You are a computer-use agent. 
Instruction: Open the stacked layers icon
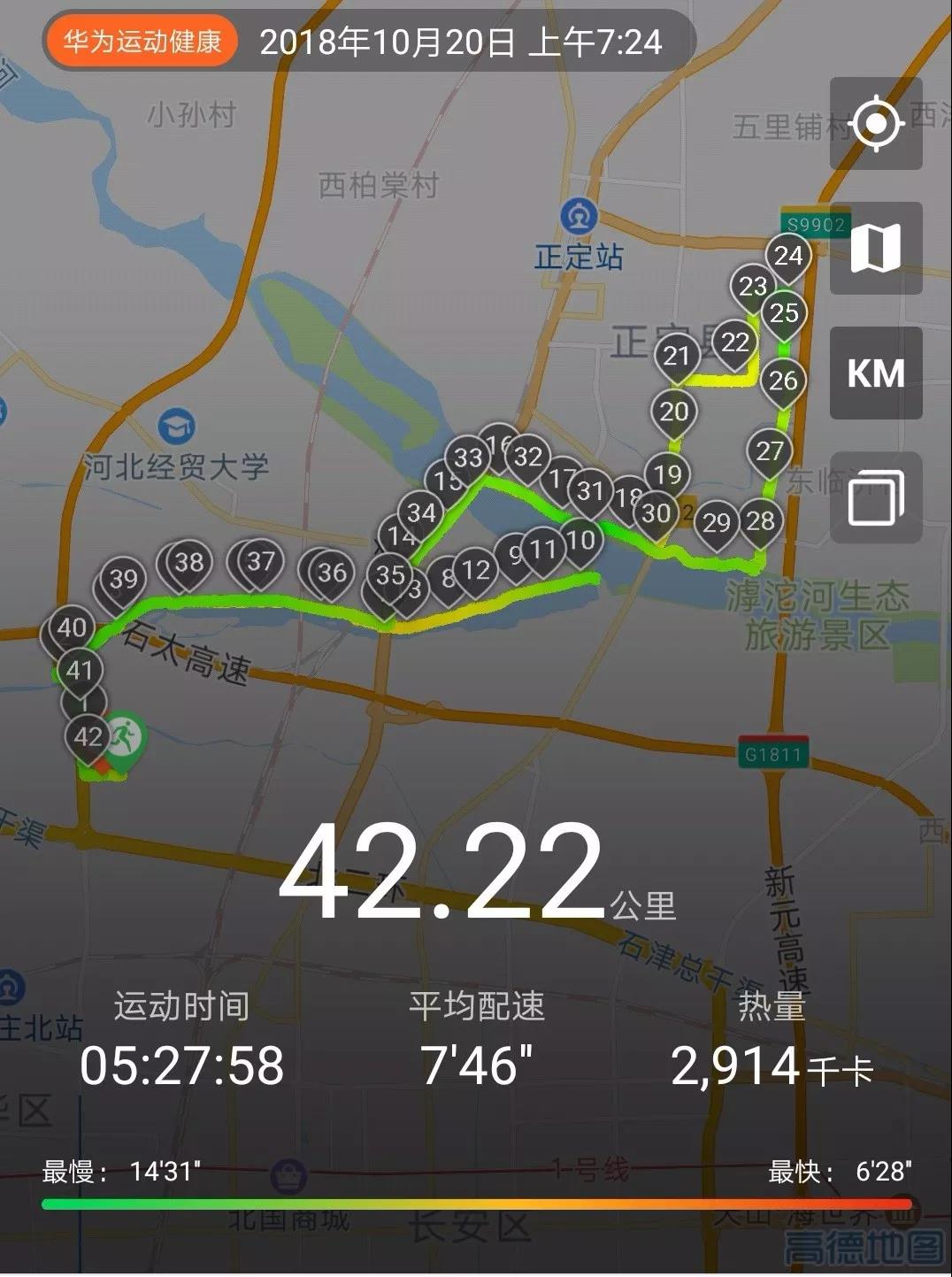(875, 497)
